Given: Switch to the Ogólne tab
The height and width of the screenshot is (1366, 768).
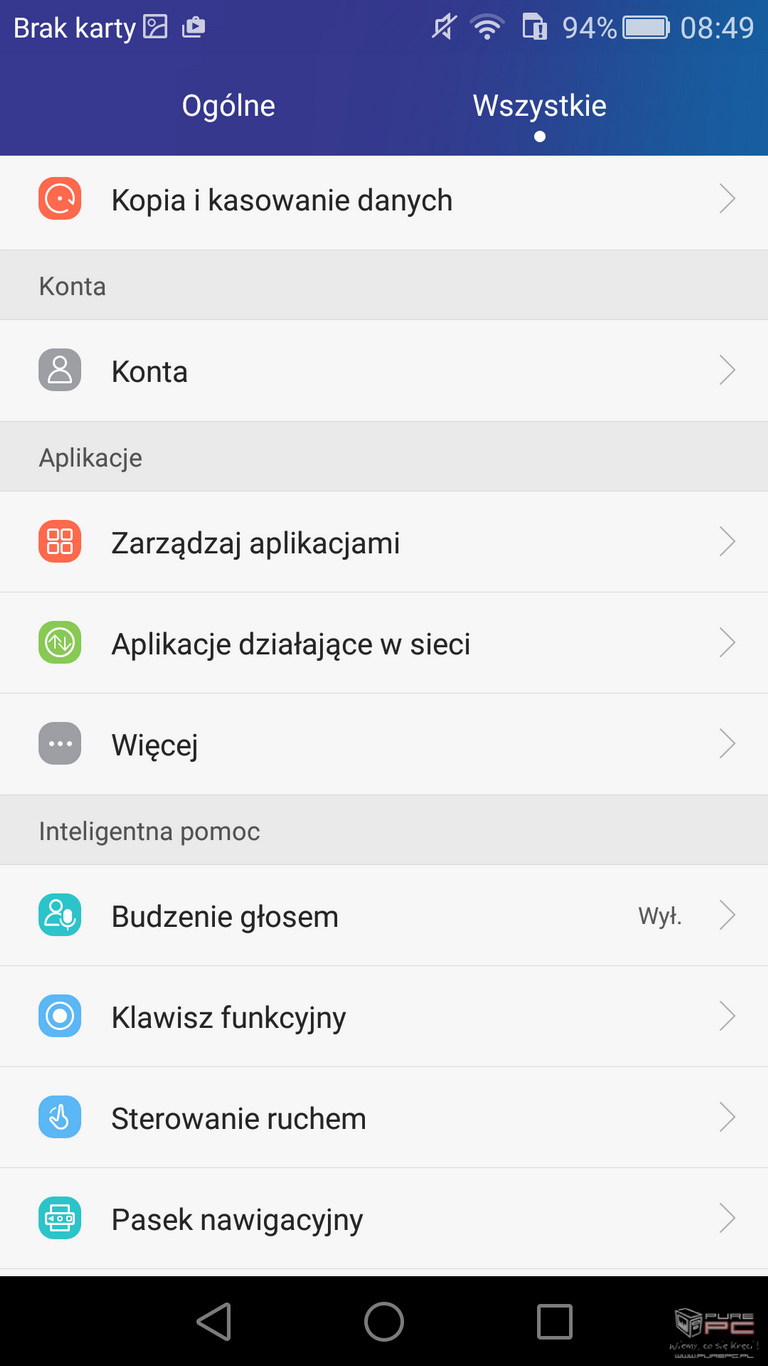Looking at the screenshot, I should coord(228,106).
